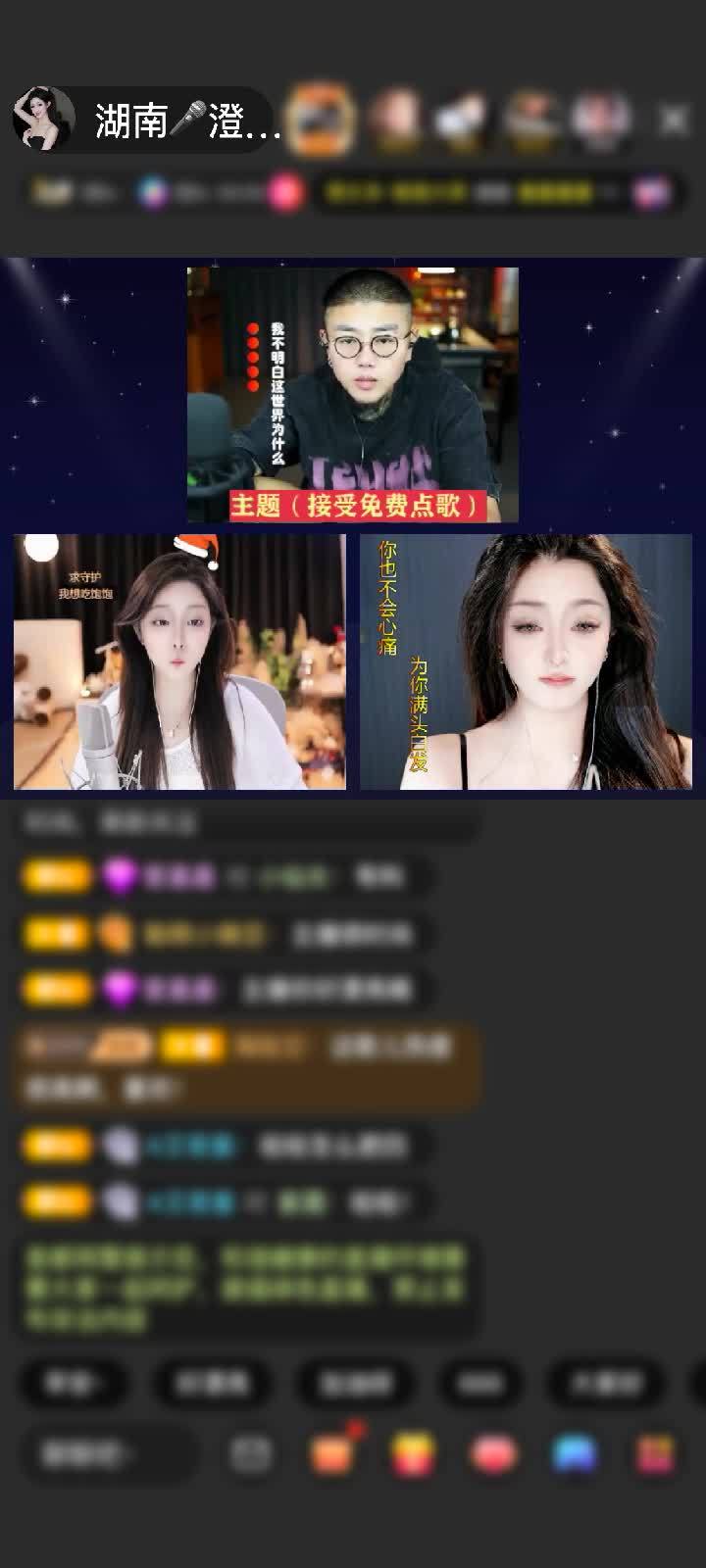Open the gift icon with the red dot

332,1453
